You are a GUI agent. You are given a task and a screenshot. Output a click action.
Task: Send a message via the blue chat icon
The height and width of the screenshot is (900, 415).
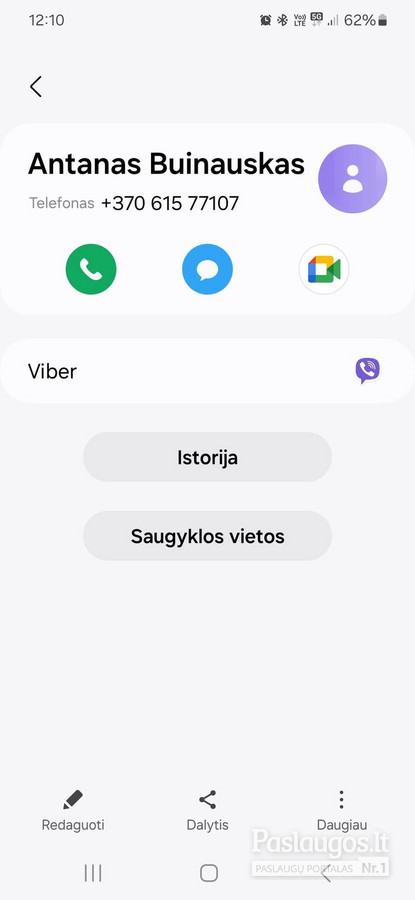[207, 269]
